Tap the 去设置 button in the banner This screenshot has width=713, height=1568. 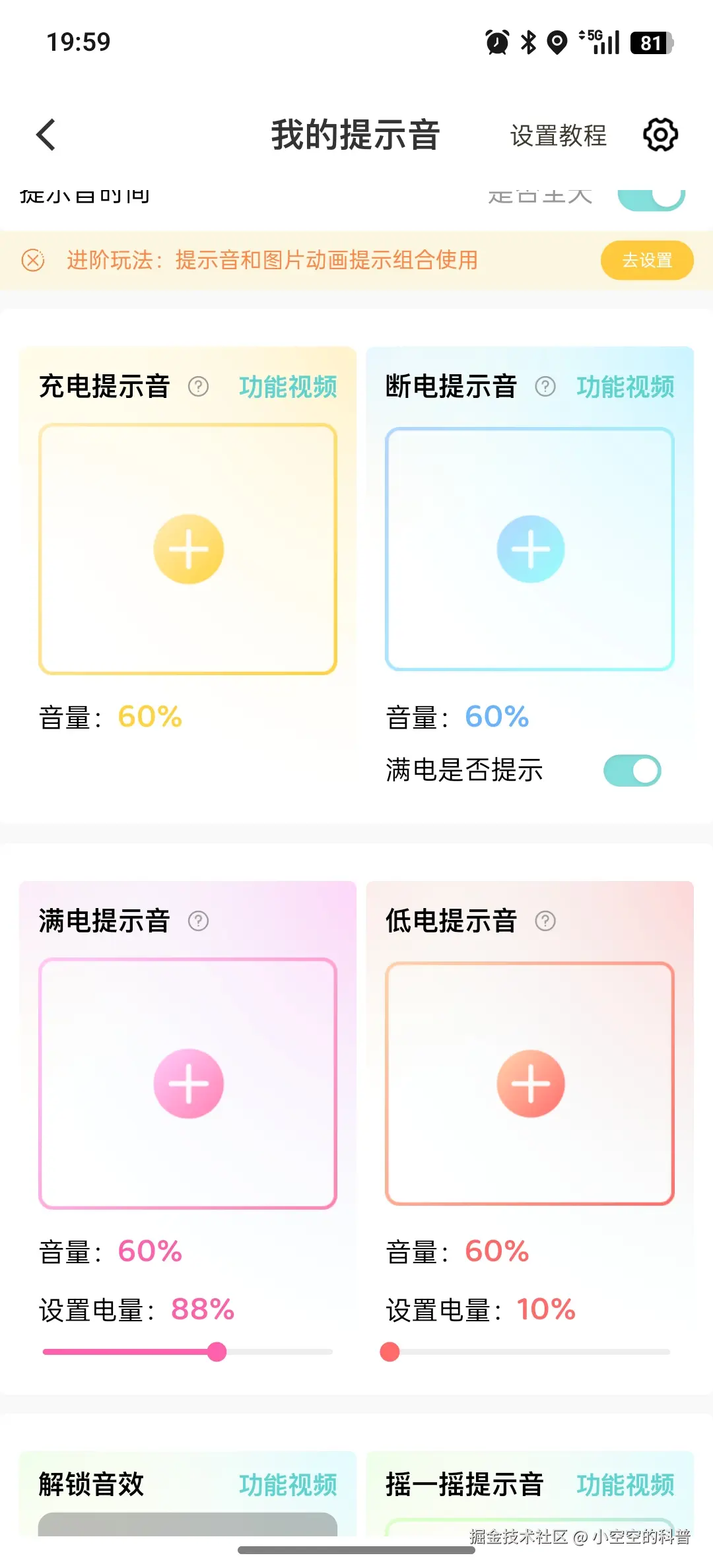click(x=646, y=260)
